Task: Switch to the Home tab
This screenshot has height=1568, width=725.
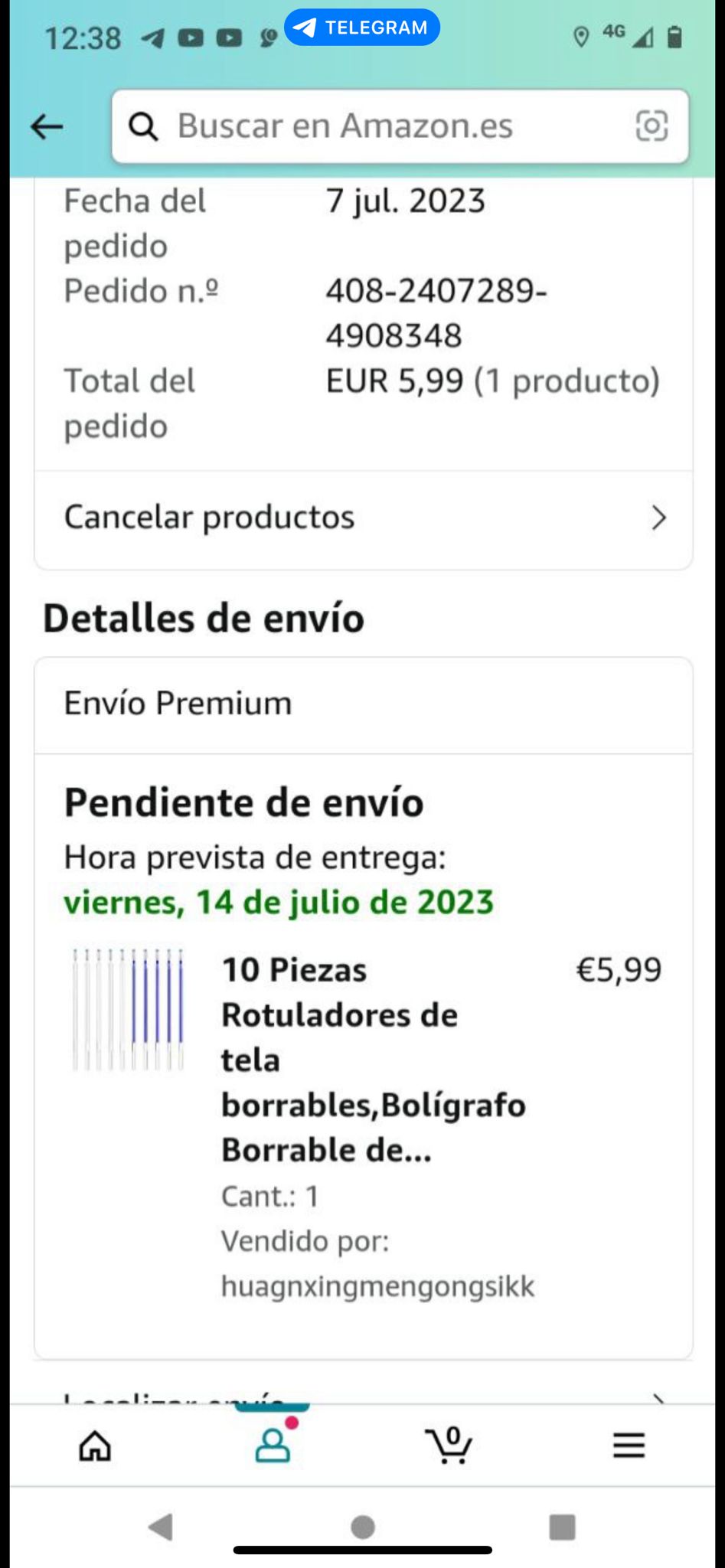Action: [x=96, y=1446]
